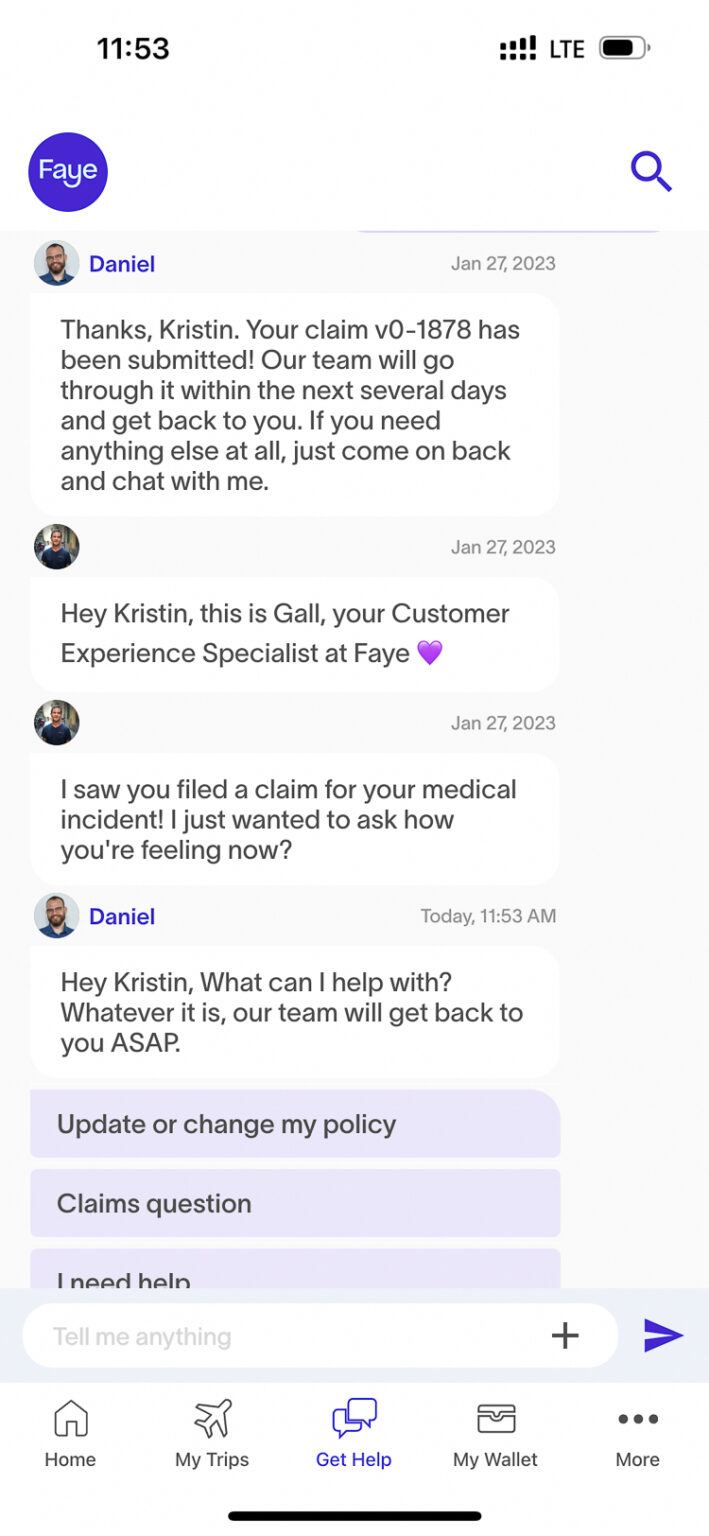Add an attachment with the plus icon
The width and height of the screenshot is (709, 1536).
[565, 1335]
